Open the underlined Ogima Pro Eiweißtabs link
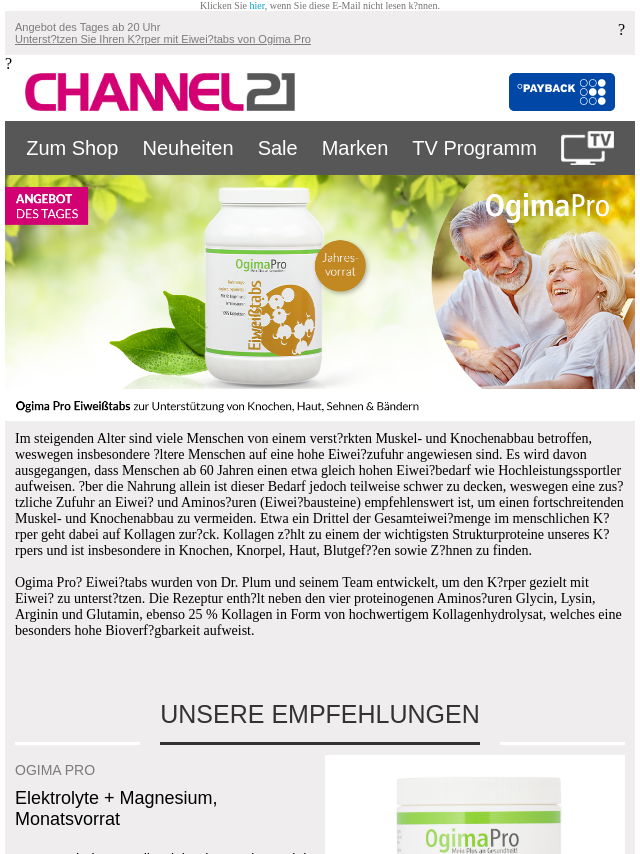This screenshot has width=640, height=854. 162,40
